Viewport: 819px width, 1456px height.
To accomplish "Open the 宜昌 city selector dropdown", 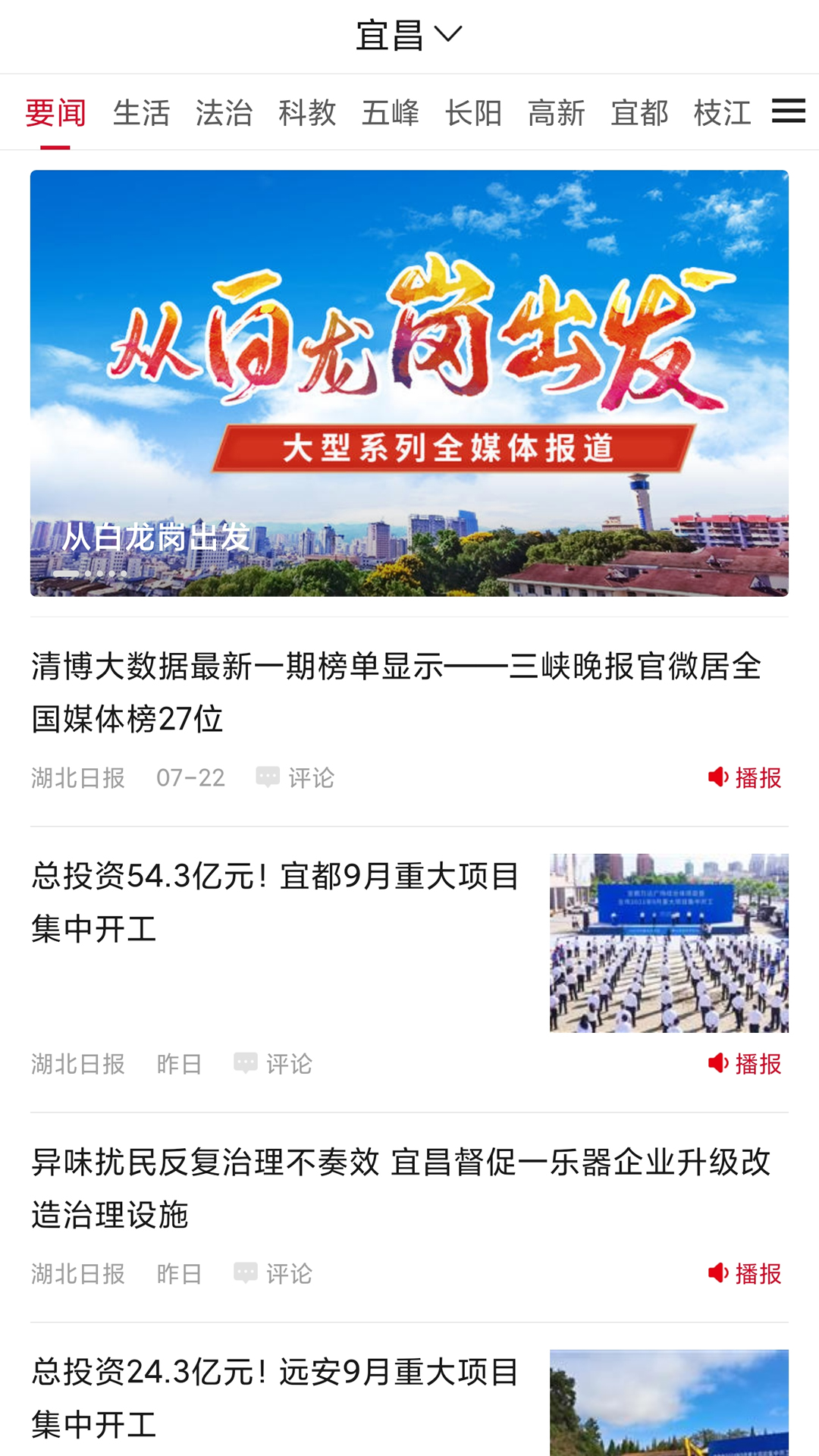I will pos(409,36).
